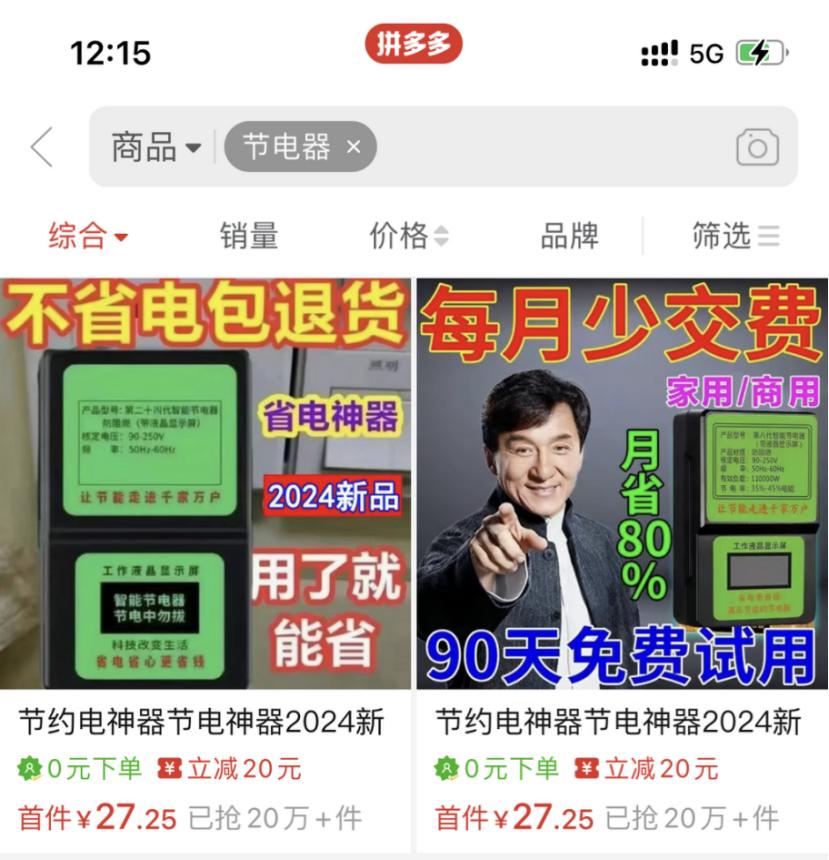Expand the 商品 search type dropdown
The height and width of the screenshot is (860, 829).
(155, 147)
